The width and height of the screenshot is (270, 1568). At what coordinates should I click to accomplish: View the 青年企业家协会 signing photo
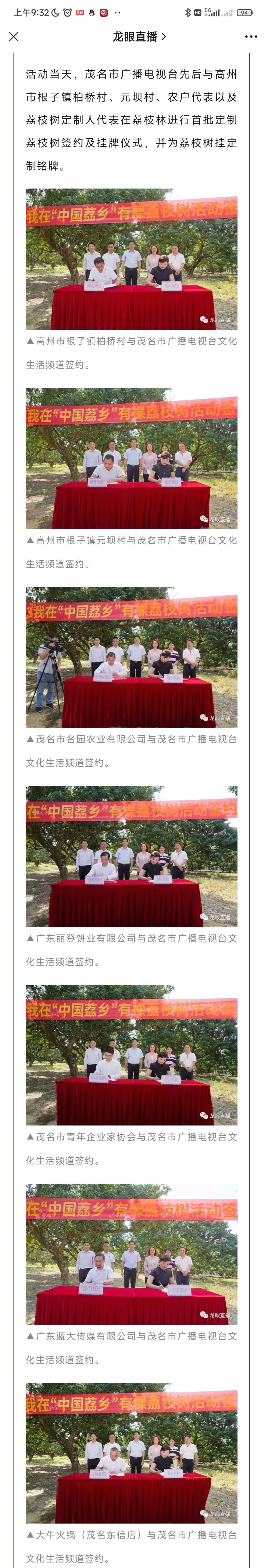point(132,1055)
